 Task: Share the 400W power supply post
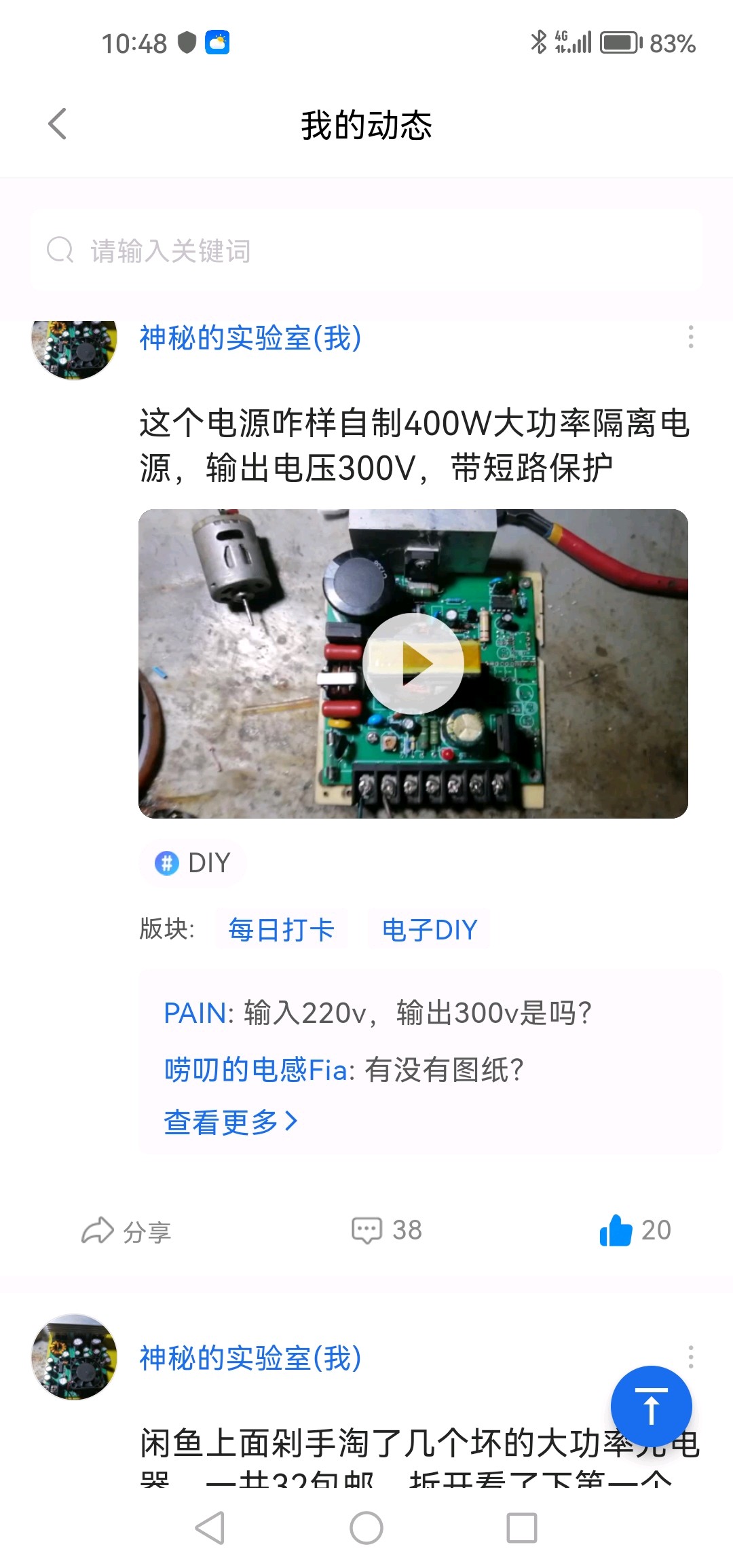(127, 1231)
